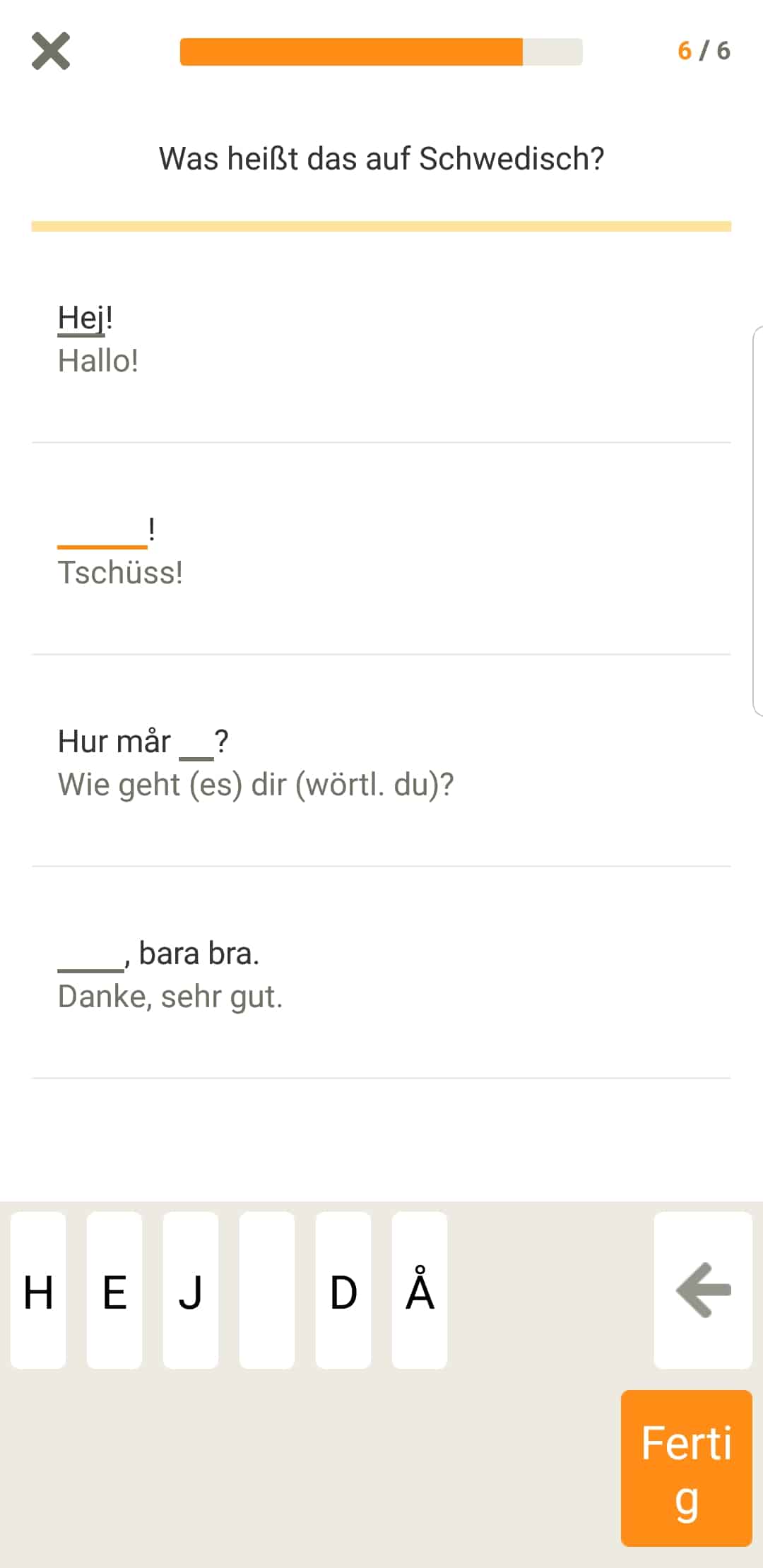Image resolution: width=763 pixels, height=1568 pixels.
Task: Type the letter D key
Action: coord(343,1290)
